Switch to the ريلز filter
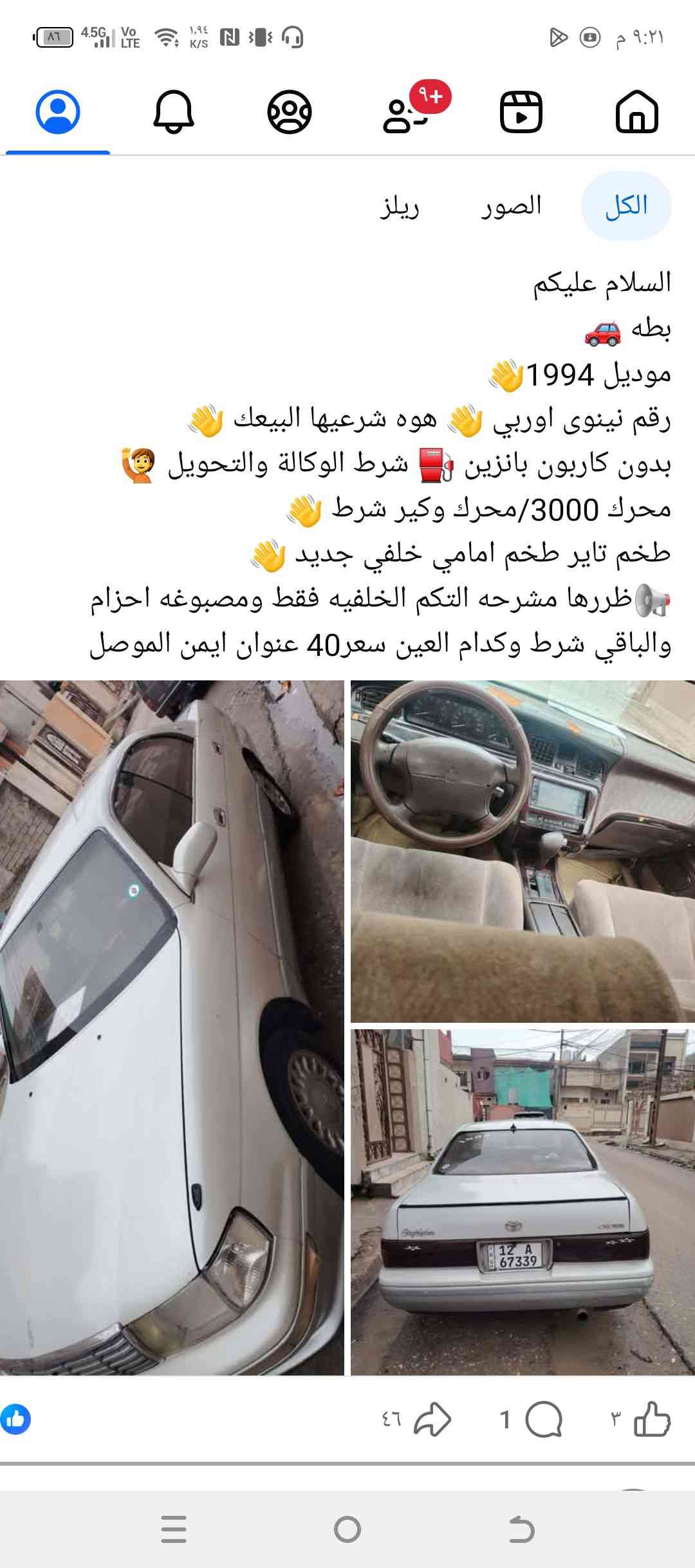Image resolution: width=695 pixels, height=1568 pixels. coord(399,207)
